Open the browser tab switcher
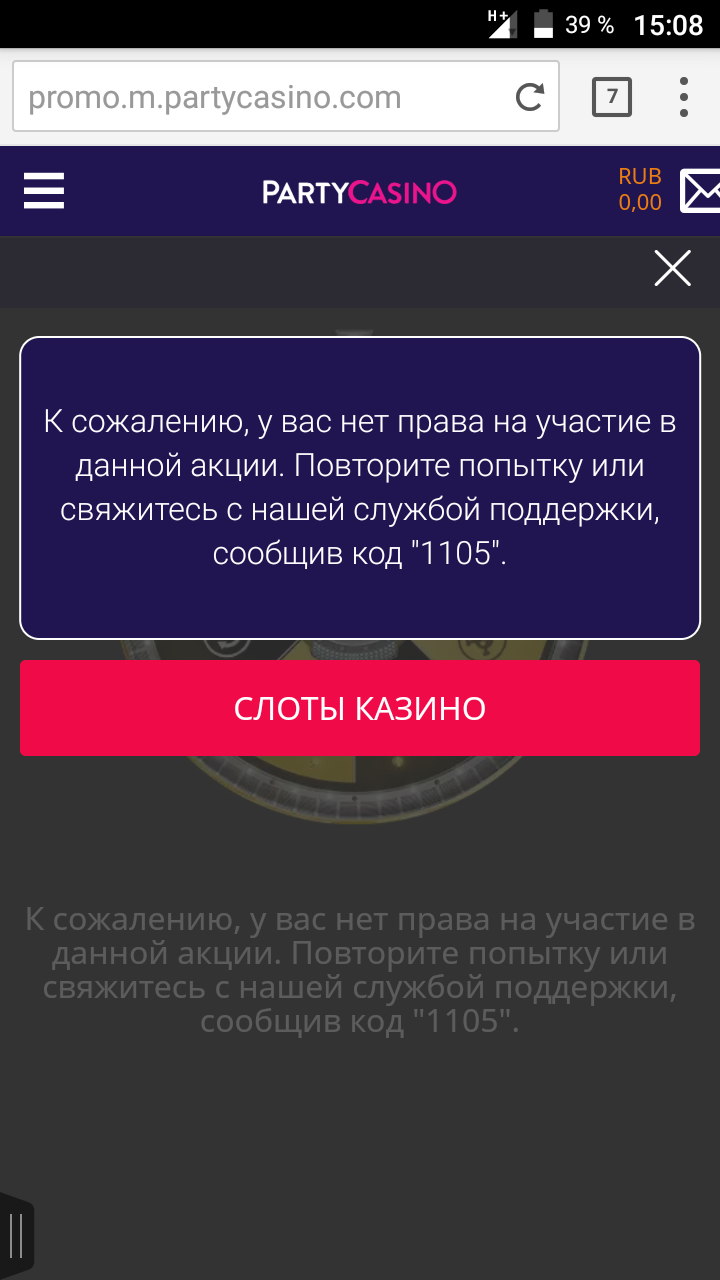Viewport: 720px width, 1280px height. point(612,97)
